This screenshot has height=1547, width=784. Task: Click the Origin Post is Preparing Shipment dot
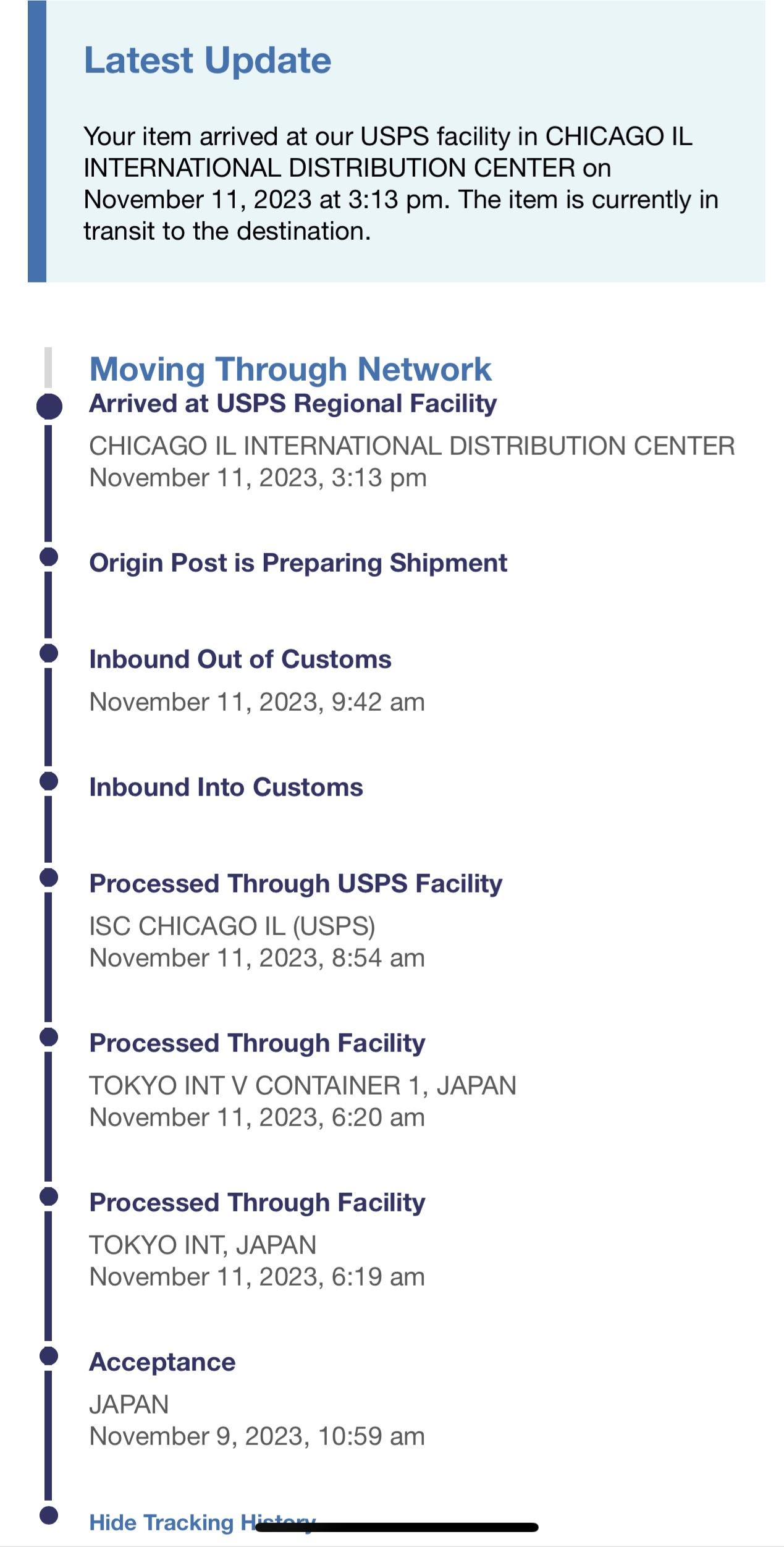click(48, 557)
